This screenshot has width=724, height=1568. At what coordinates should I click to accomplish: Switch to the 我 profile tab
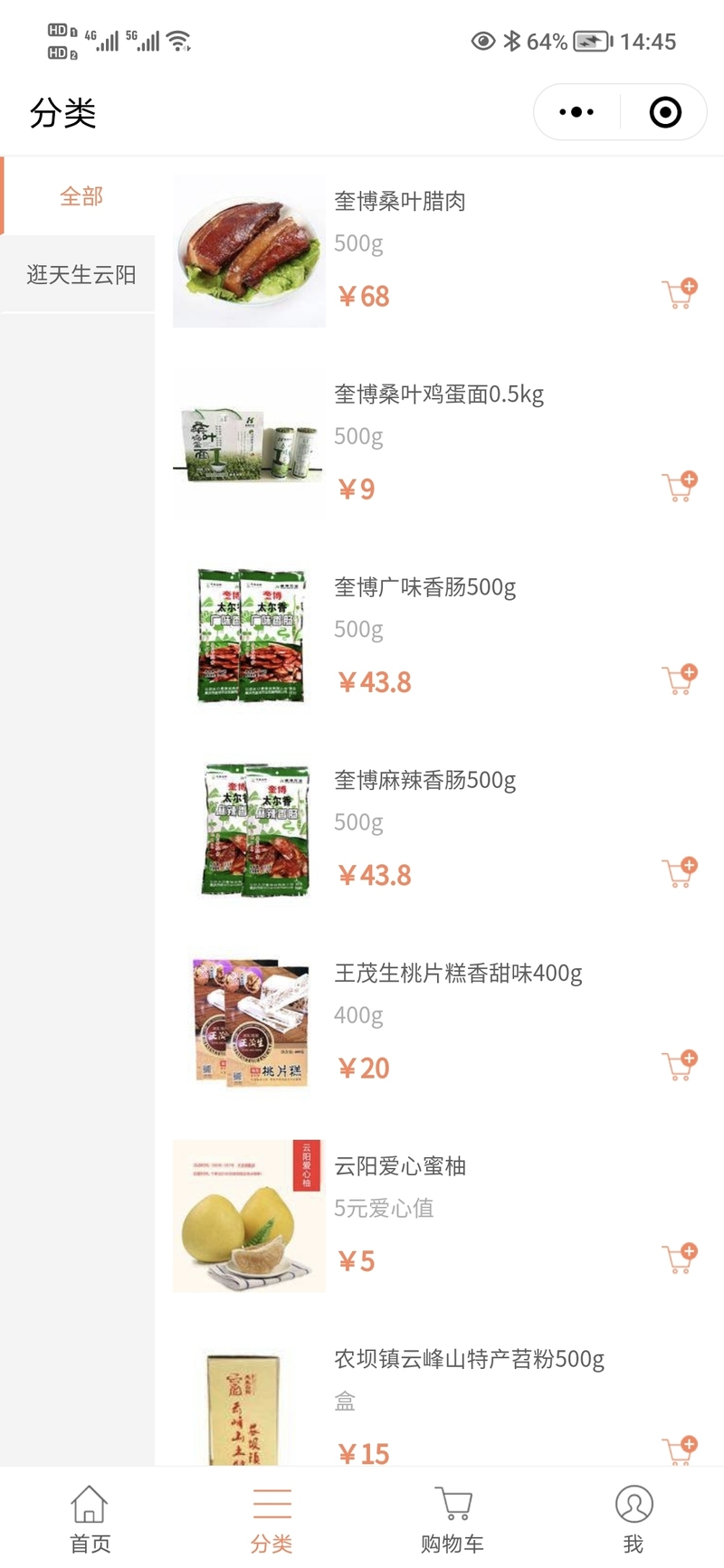pyautogui.click(x=633, y=1518)
